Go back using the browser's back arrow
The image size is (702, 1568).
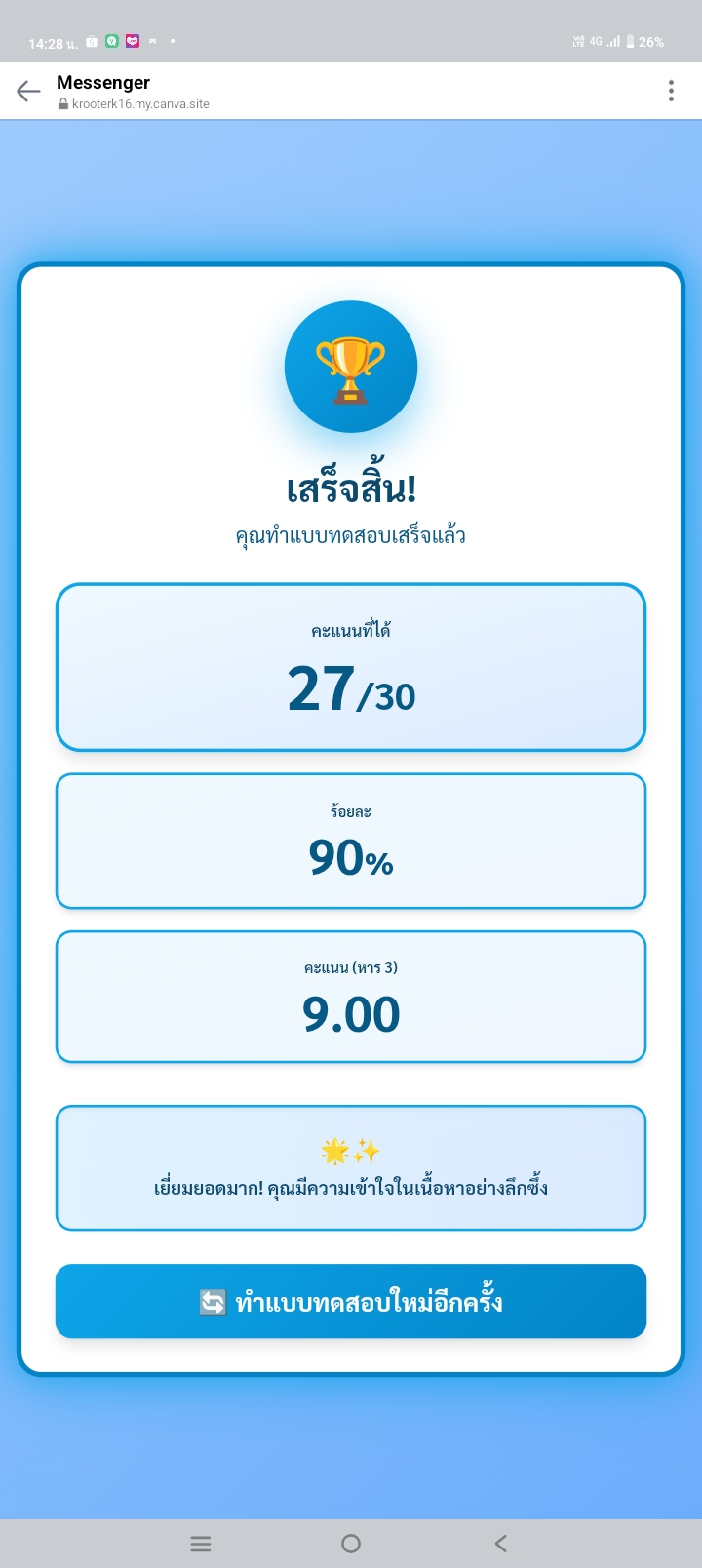pos(28,92)
